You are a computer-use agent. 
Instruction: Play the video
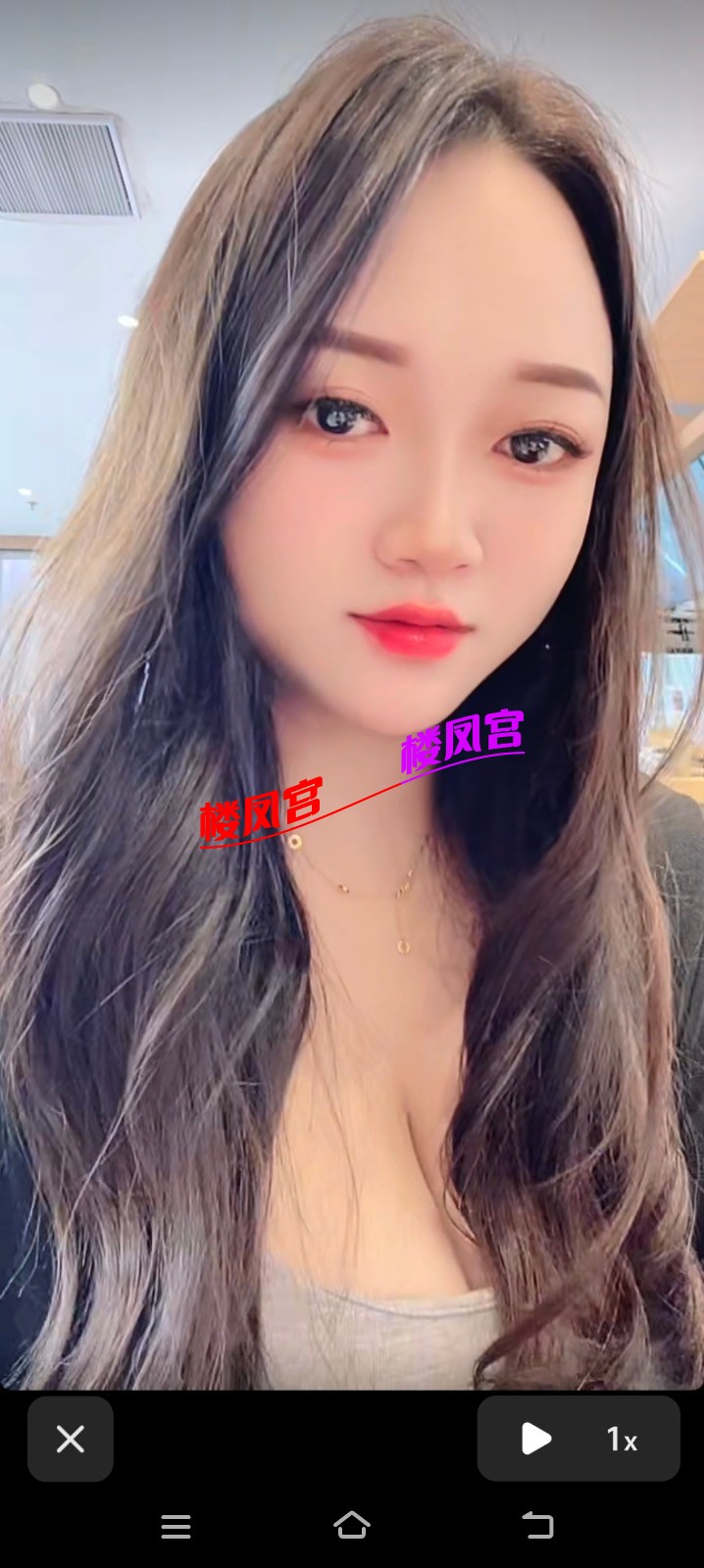[x=535, y=1439]
